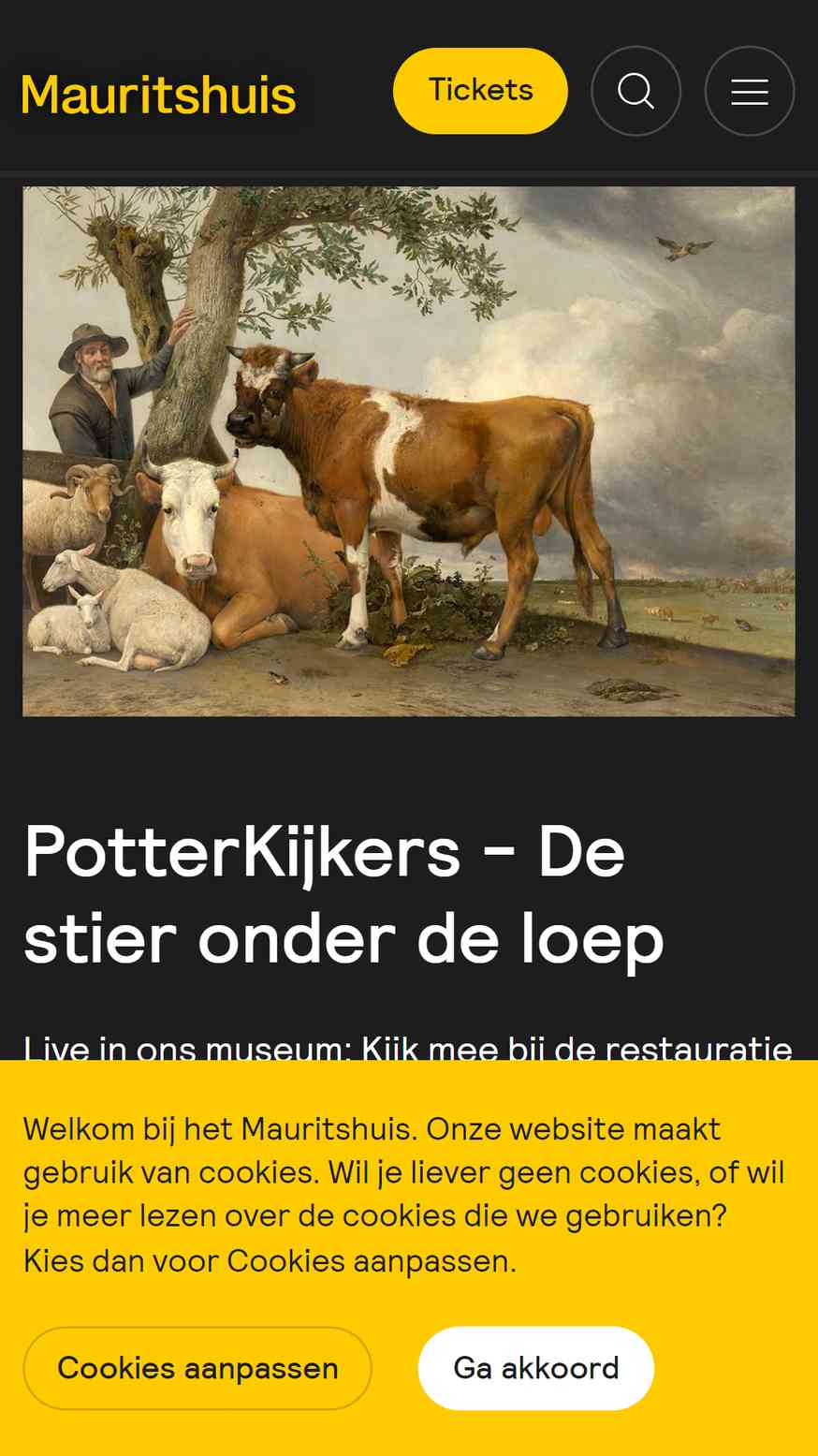Open the PotterKijkers bull painting banner

(x=409, y=451)
